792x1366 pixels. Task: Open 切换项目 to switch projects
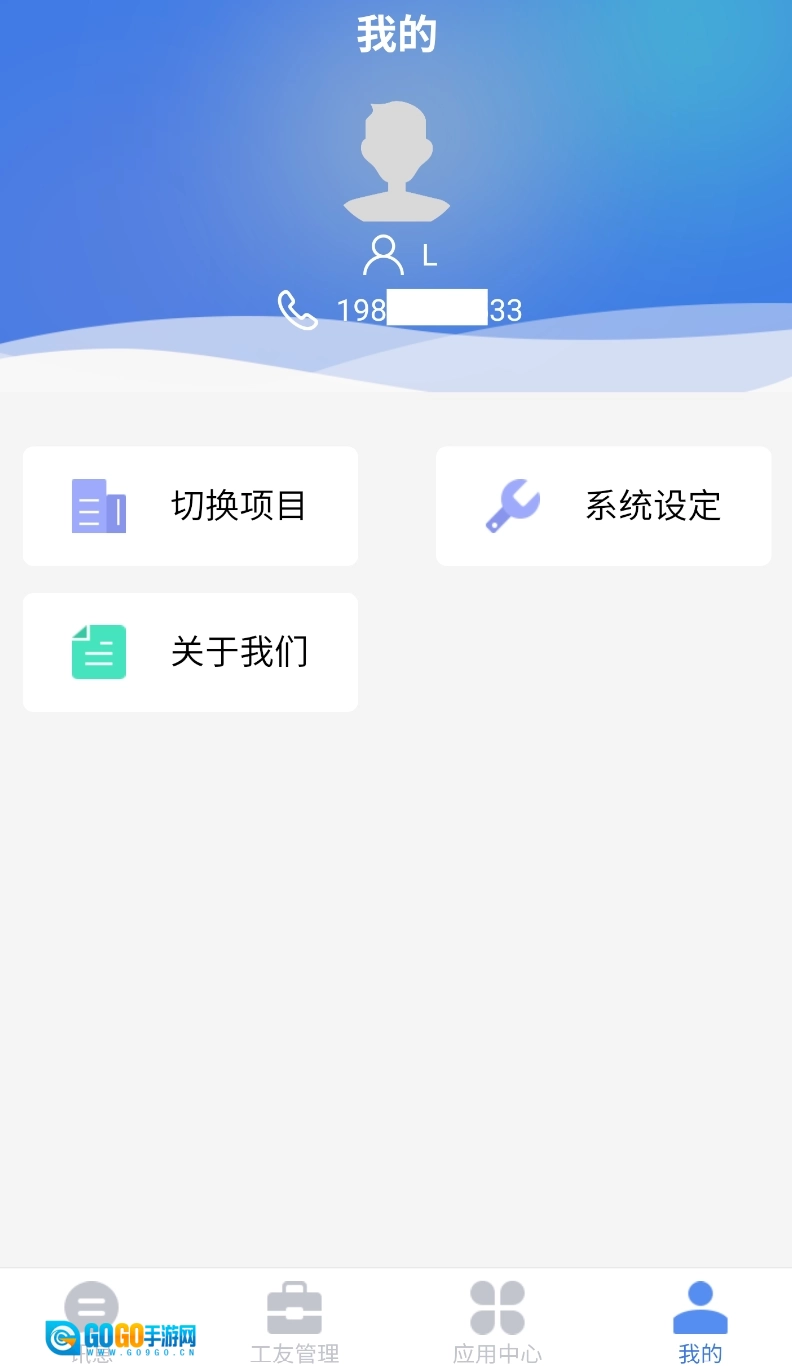(190, 506)
